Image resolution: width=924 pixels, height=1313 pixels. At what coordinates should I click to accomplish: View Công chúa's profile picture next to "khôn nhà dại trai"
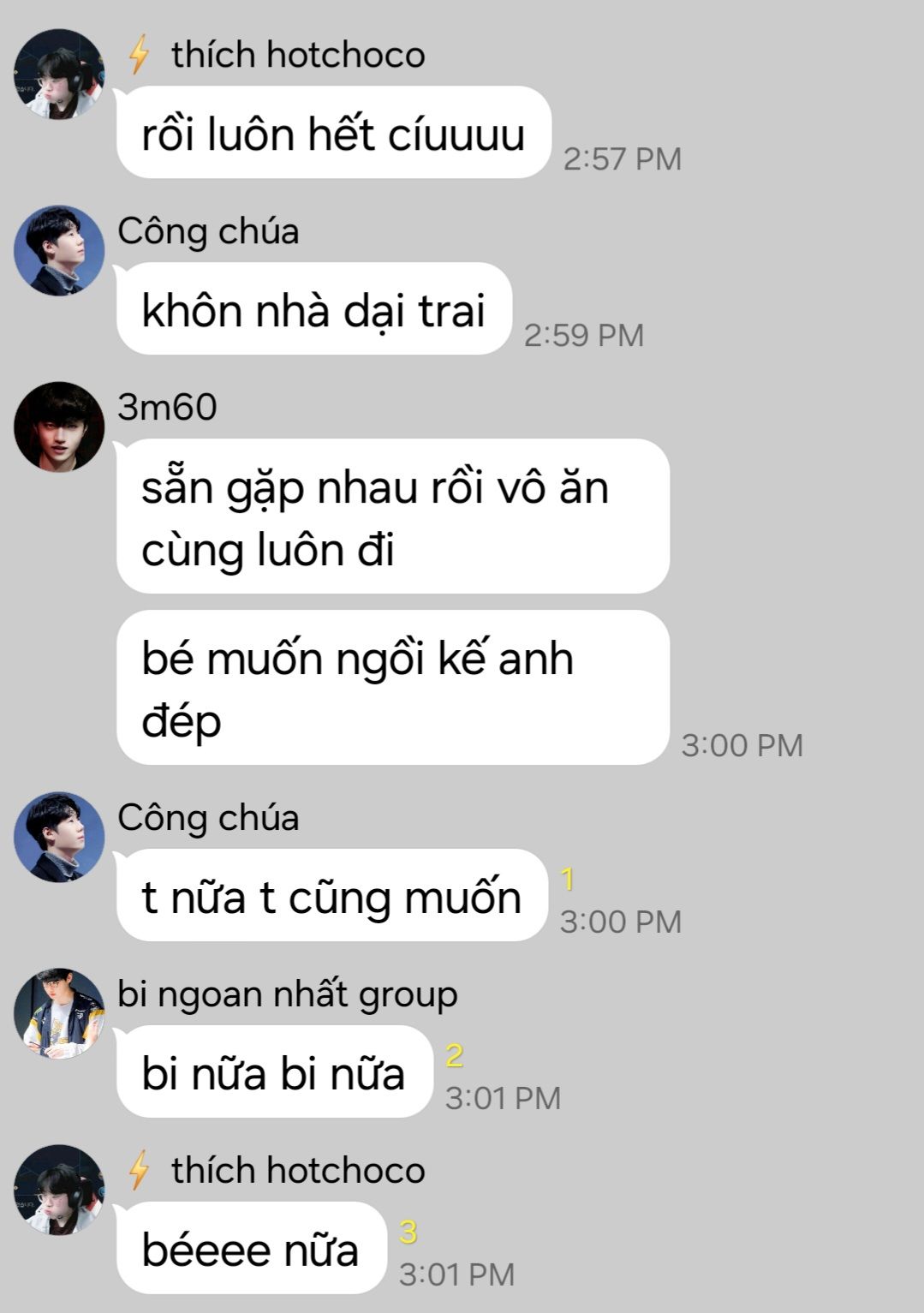pyautogui.click(x=58, y=251)
